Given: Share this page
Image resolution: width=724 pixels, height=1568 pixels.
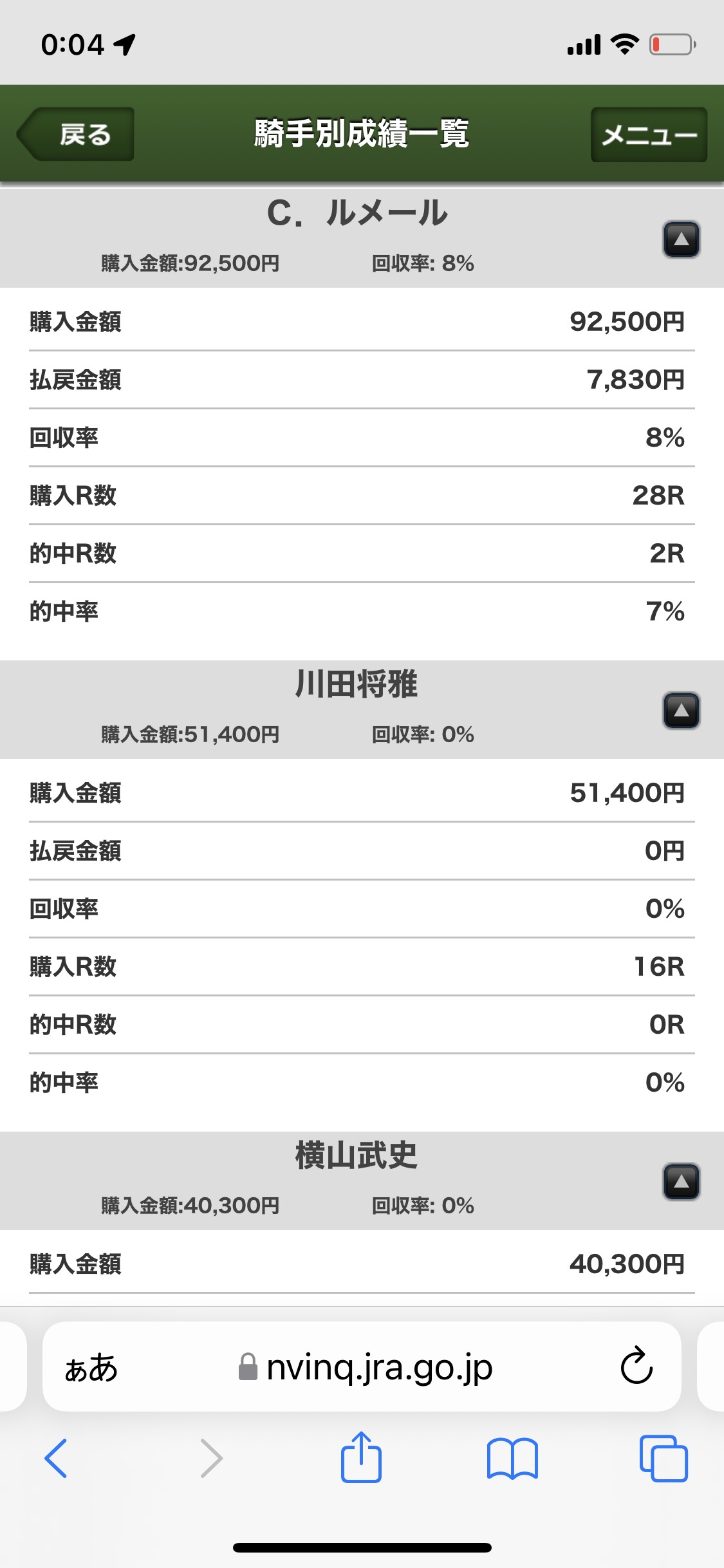Looking at the screenshot, I should point(361,1457).
